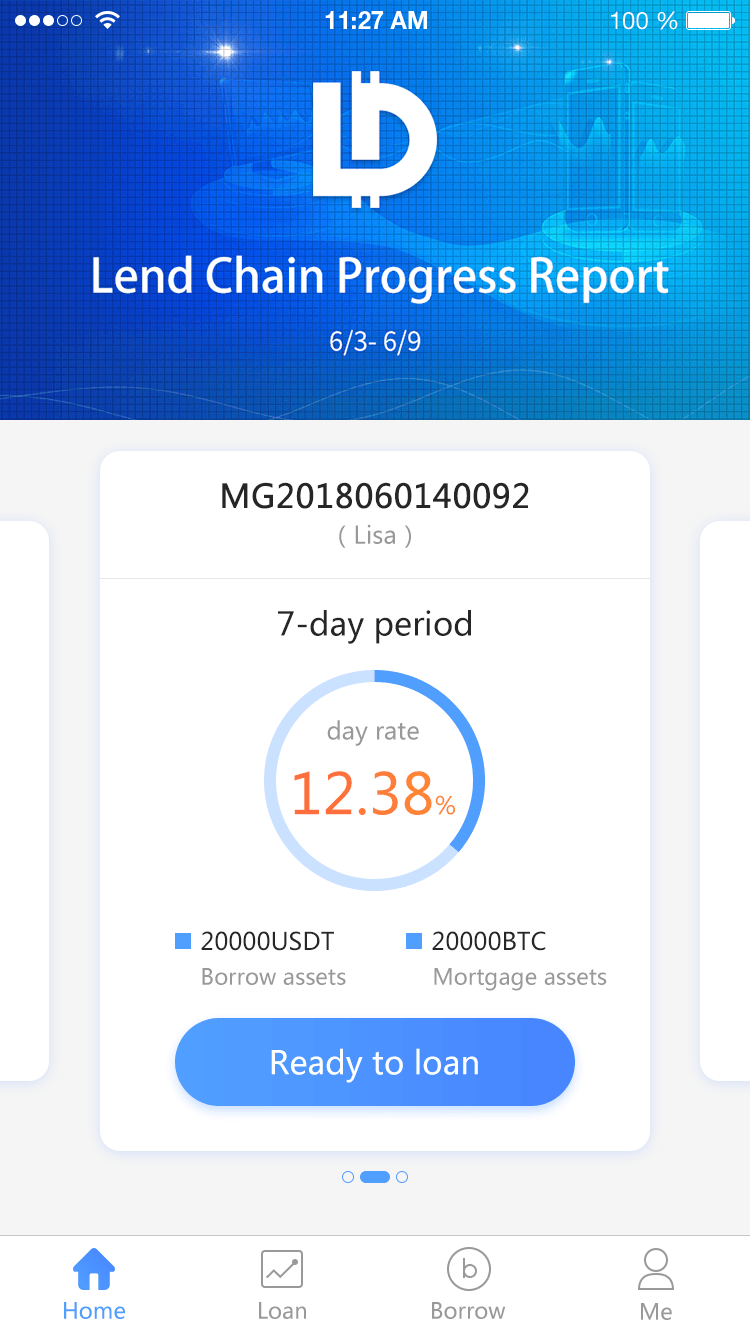Switch to the Loan tab

282,1284
